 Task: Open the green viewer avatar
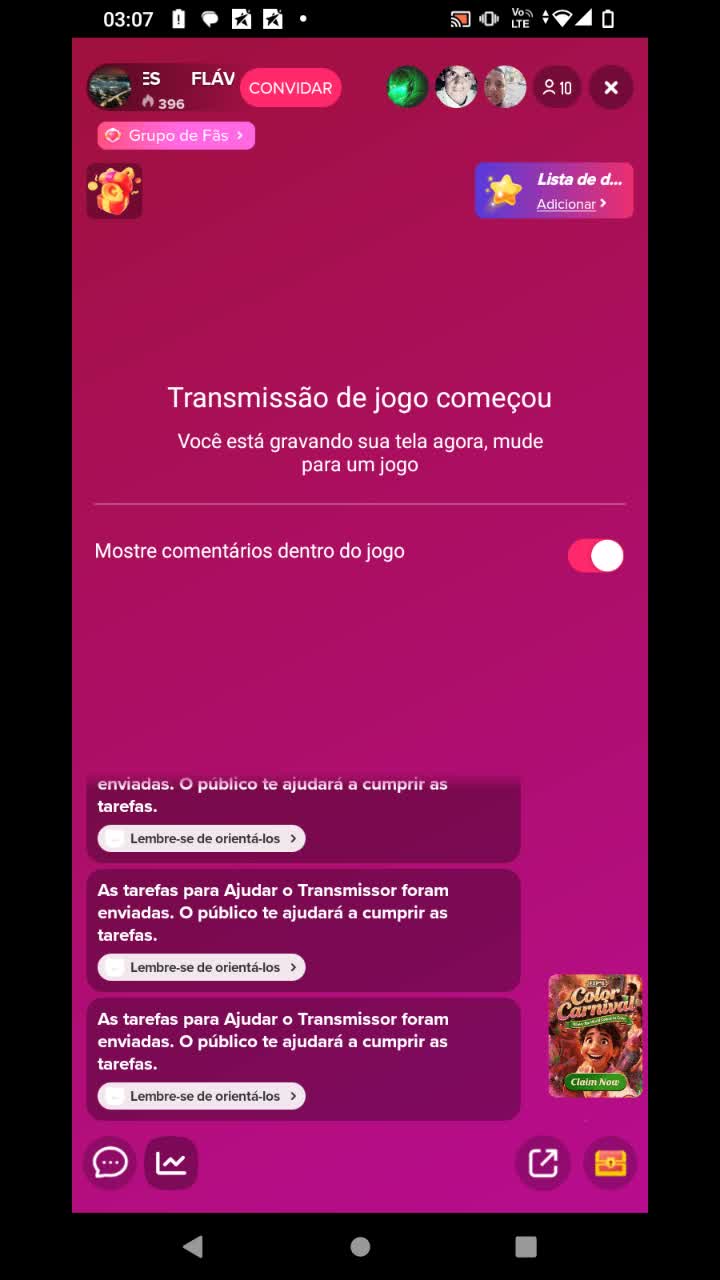click(407, 88)
